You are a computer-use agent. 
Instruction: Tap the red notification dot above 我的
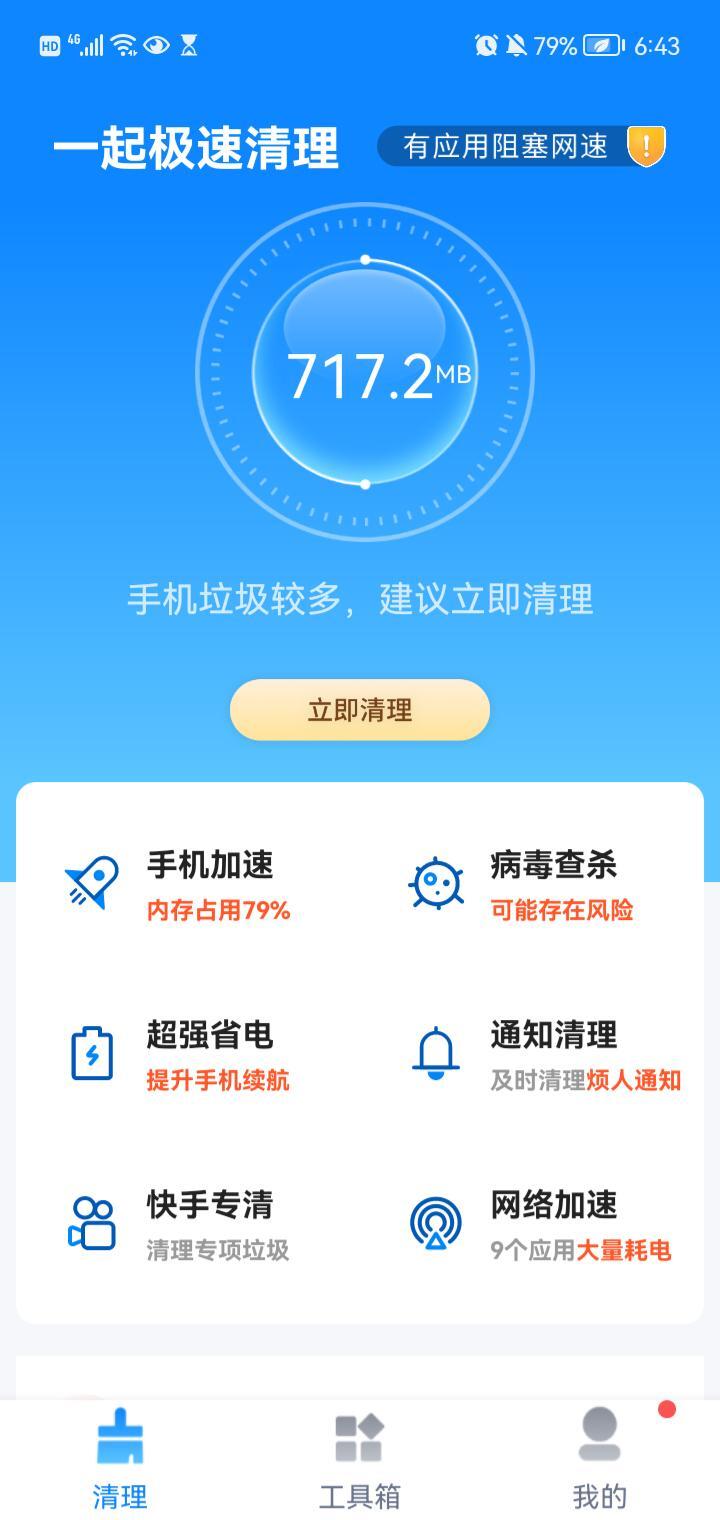pyautogui.click(x=667, y=1407)
